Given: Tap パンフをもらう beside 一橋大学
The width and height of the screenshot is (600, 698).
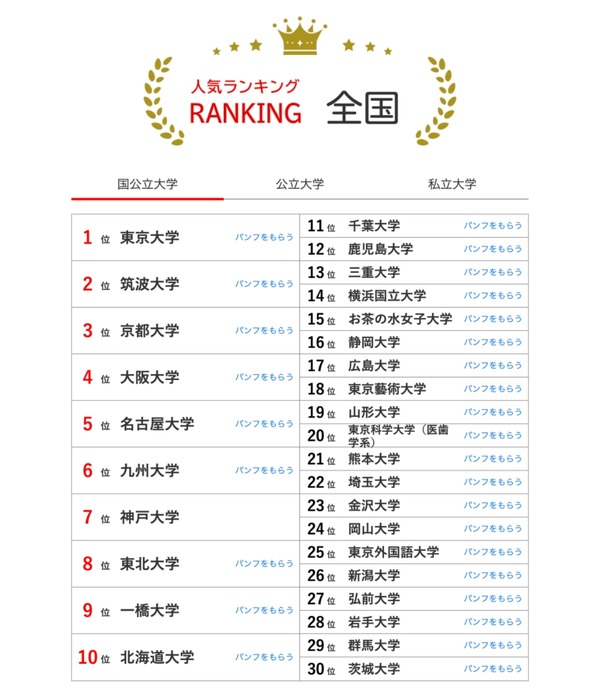Looking at the screenshot, I should tap(264, 610).
